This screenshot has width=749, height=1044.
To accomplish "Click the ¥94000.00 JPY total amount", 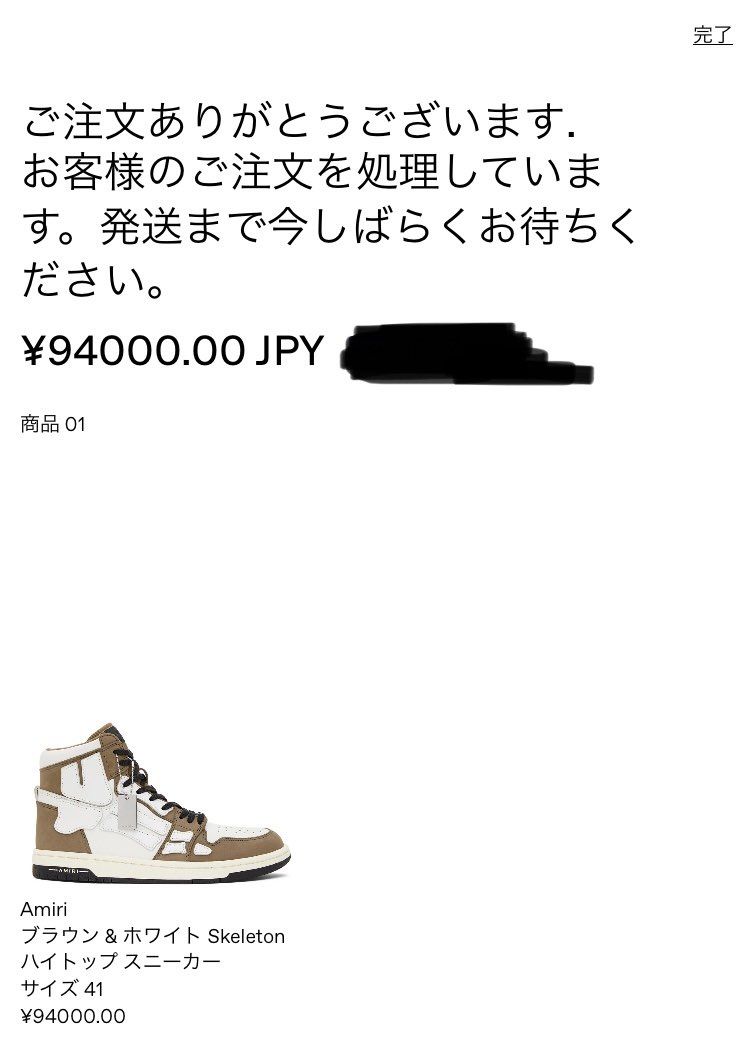I will pyautogui.click(x=170, y=350).
